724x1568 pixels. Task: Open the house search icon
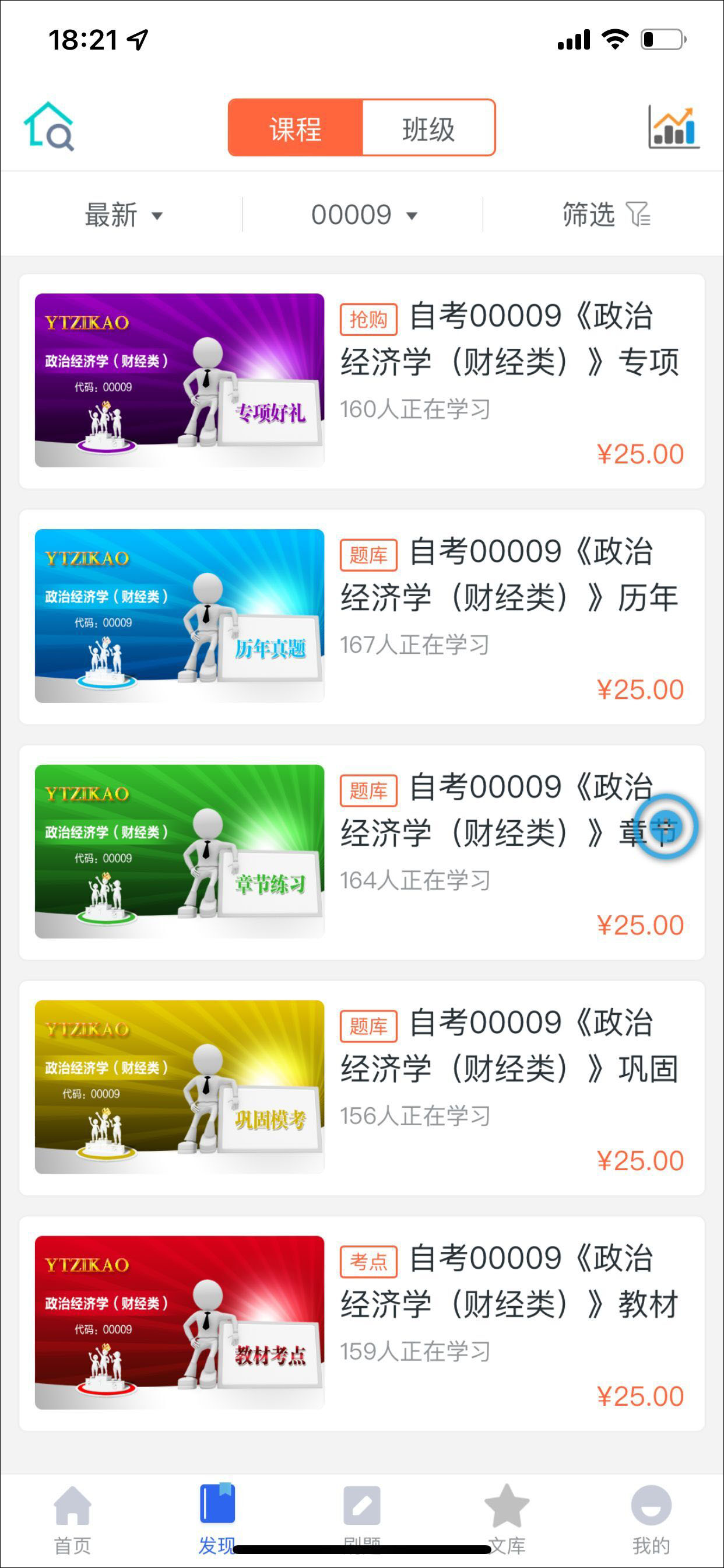point(48,127)
